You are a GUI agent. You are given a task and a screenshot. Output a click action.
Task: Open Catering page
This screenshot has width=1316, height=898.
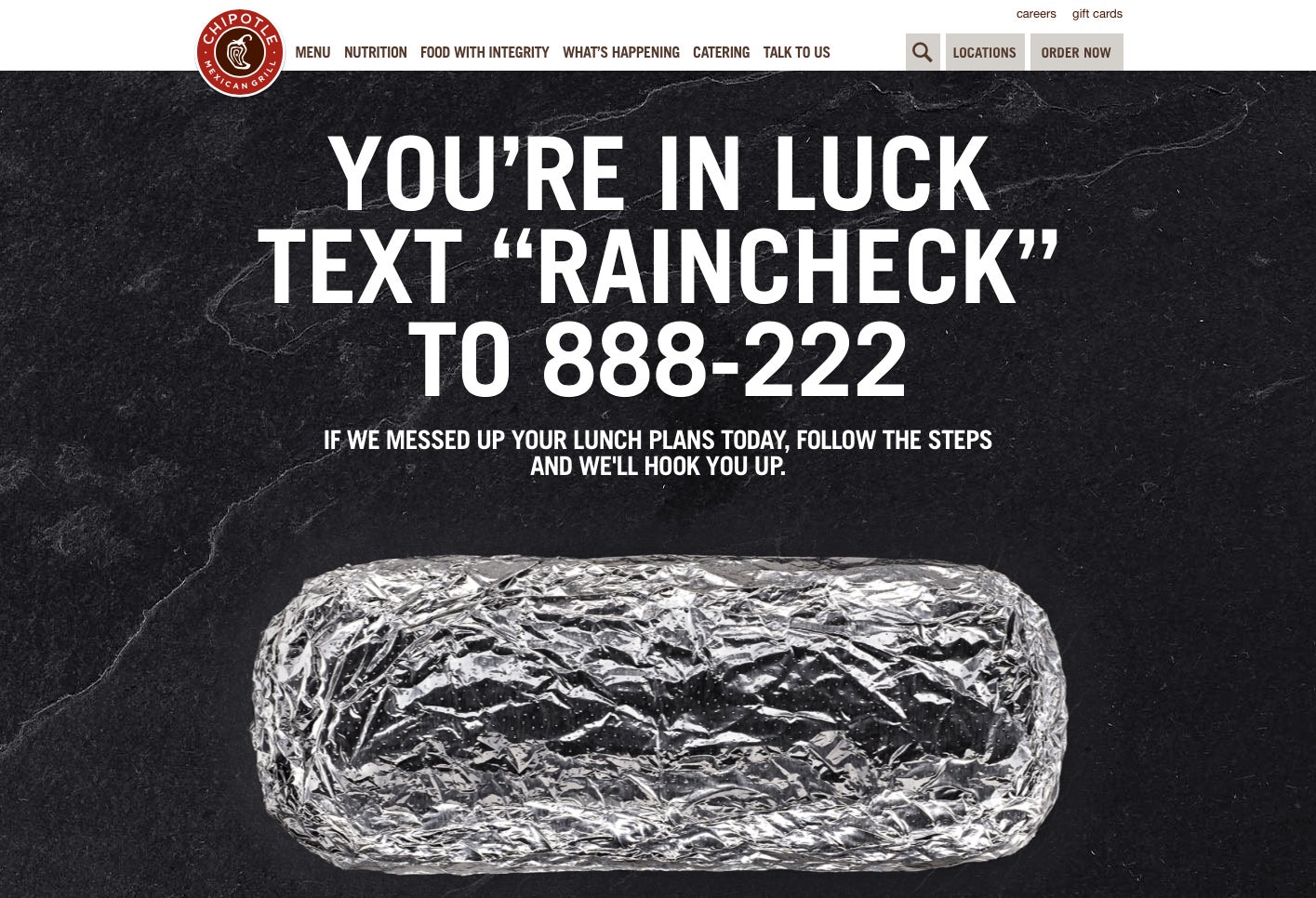(x=721, y=52)
